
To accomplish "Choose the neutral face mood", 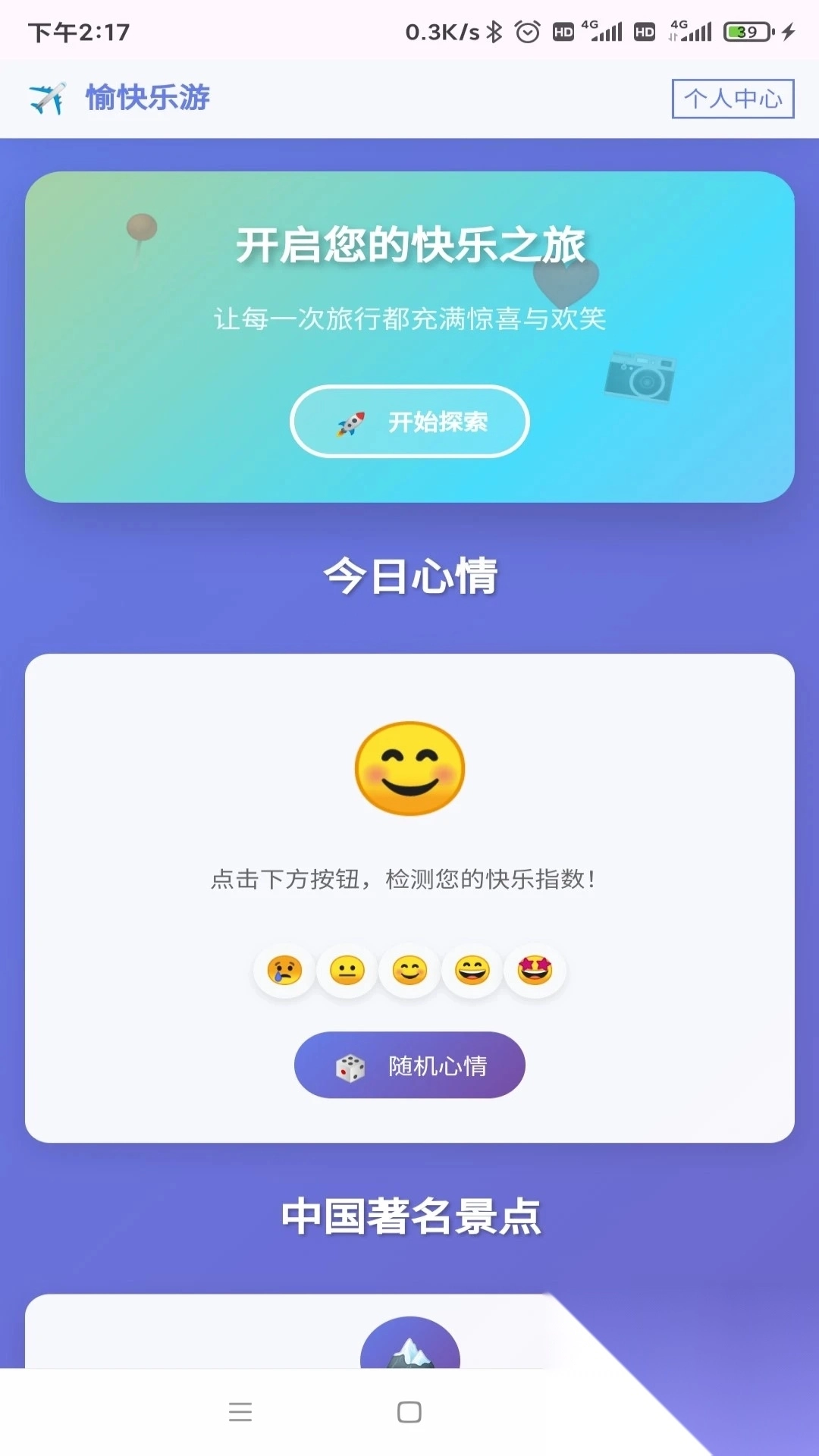I will click(347, 970).
